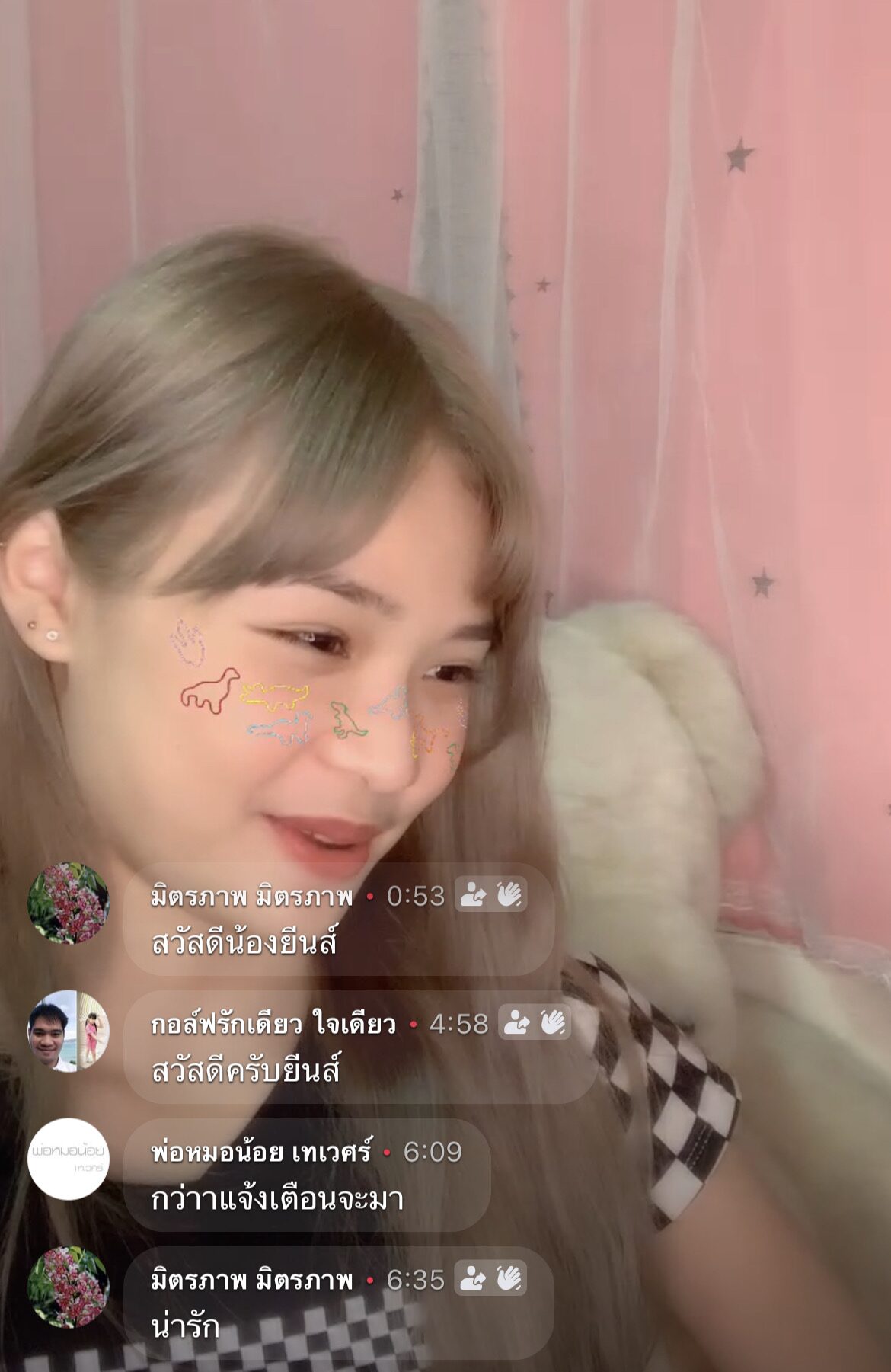This screenshot has height=1372, width=891.
Task: Tap the name กอล์ฟรักเดียว ใจเดียว
Action: pyautogui.click(x=273, y=1024)
